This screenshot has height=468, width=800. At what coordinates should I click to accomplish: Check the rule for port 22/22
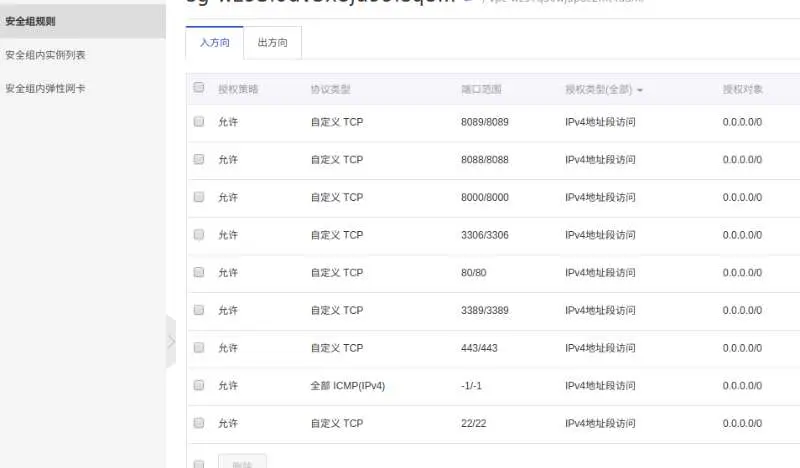pos(199,423)
